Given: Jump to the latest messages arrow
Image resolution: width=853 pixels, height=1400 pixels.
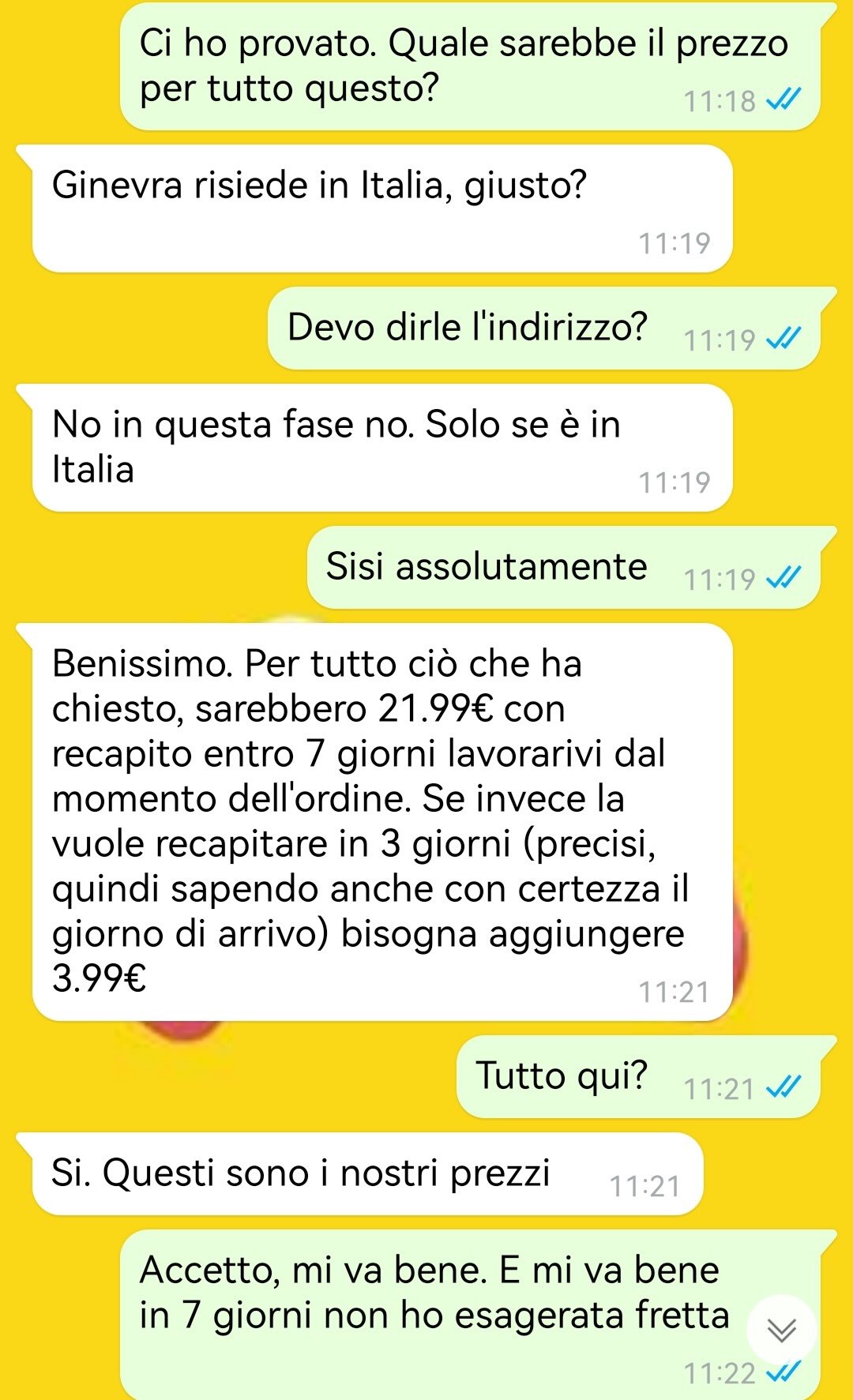Looking at the screenshot, I should 782,1330.
